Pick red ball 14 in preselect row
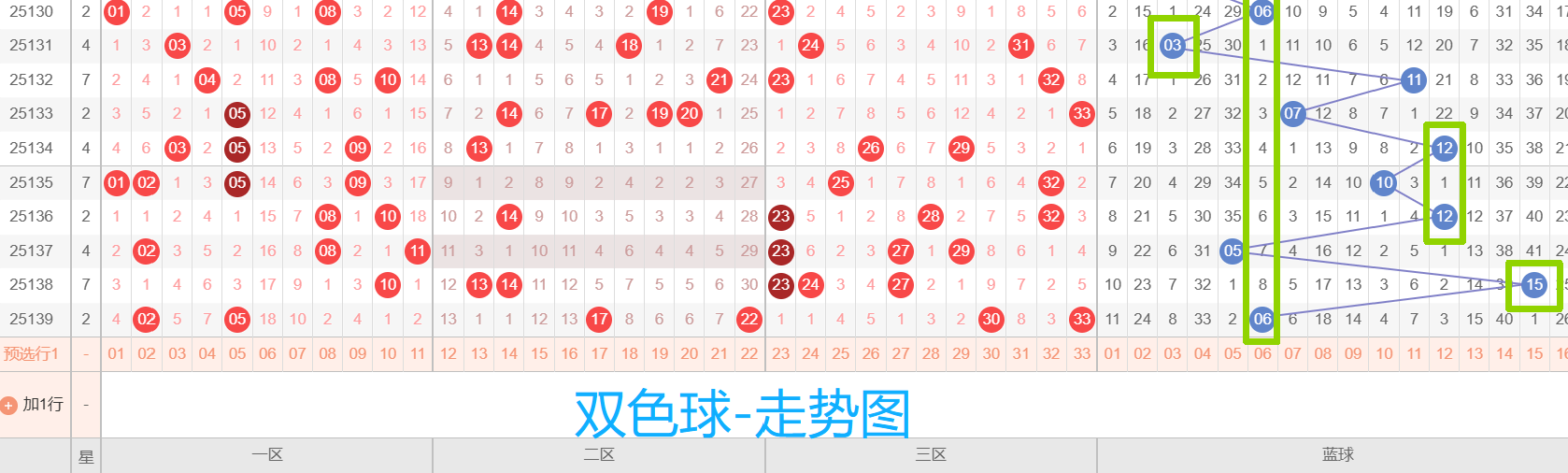The width and height of the screenshot is (1568, 473). 509,354
